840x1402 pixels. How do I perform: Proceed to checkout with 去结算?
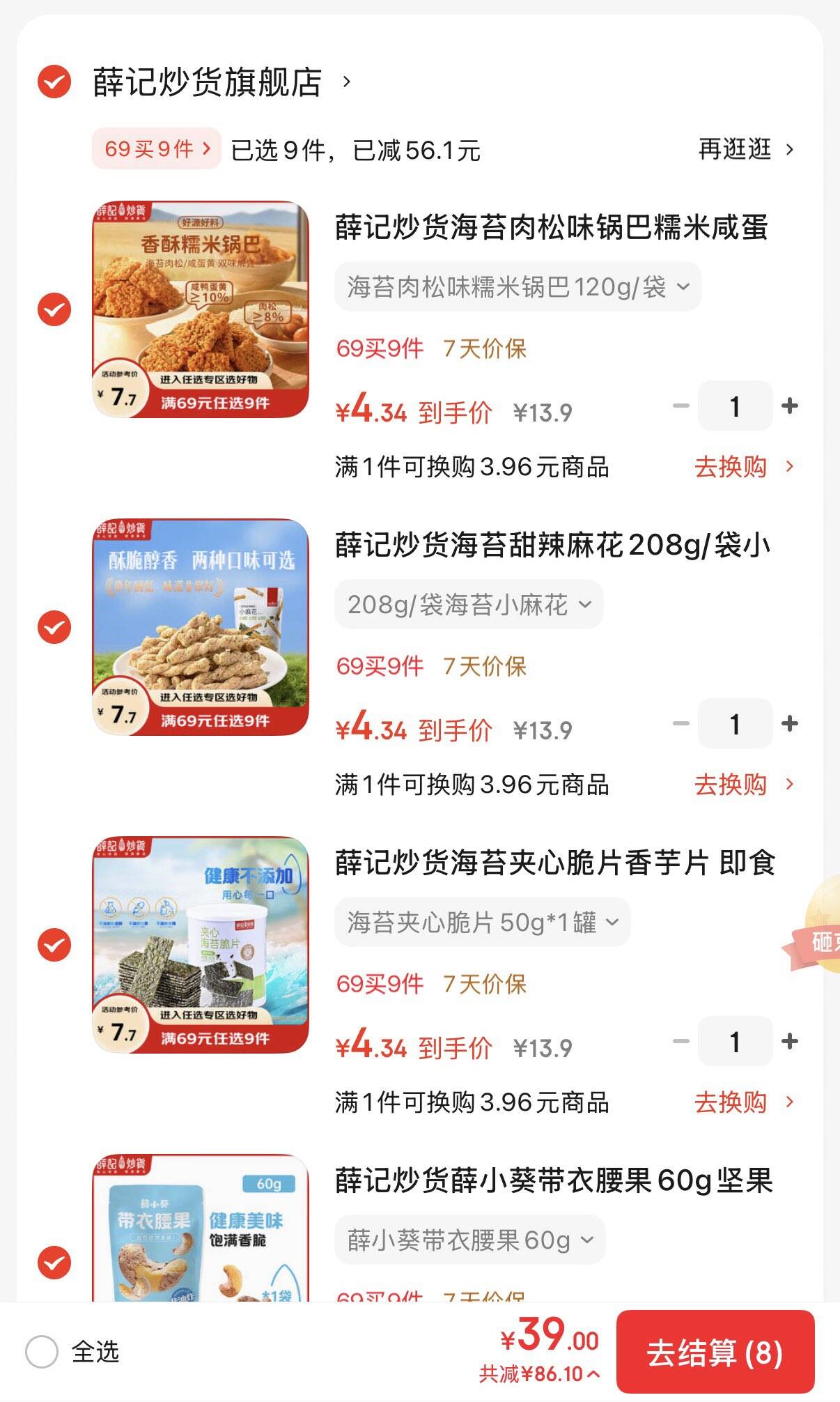(x=715, y=1353)
